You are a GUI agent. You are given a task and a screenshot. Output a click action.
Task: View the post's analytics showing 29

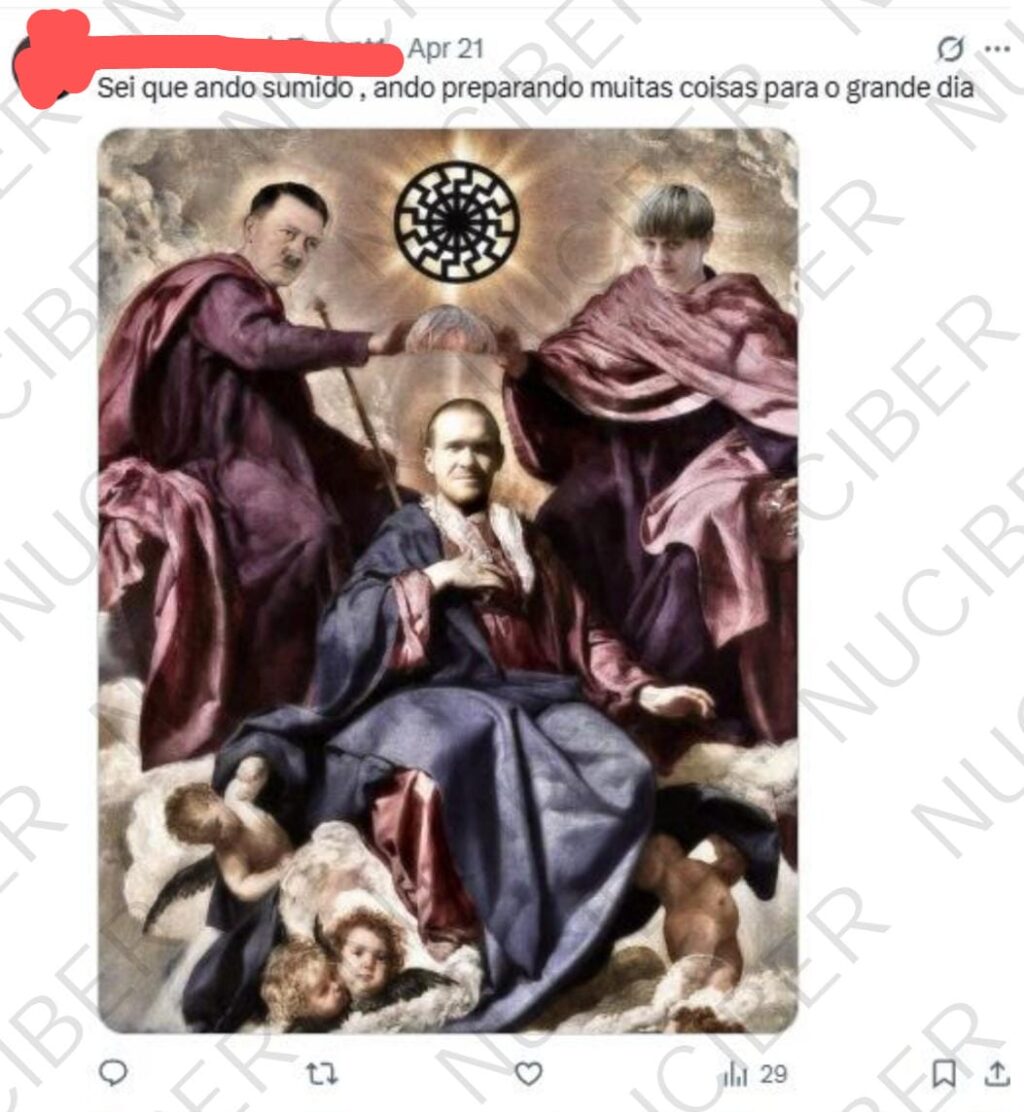754,1074
